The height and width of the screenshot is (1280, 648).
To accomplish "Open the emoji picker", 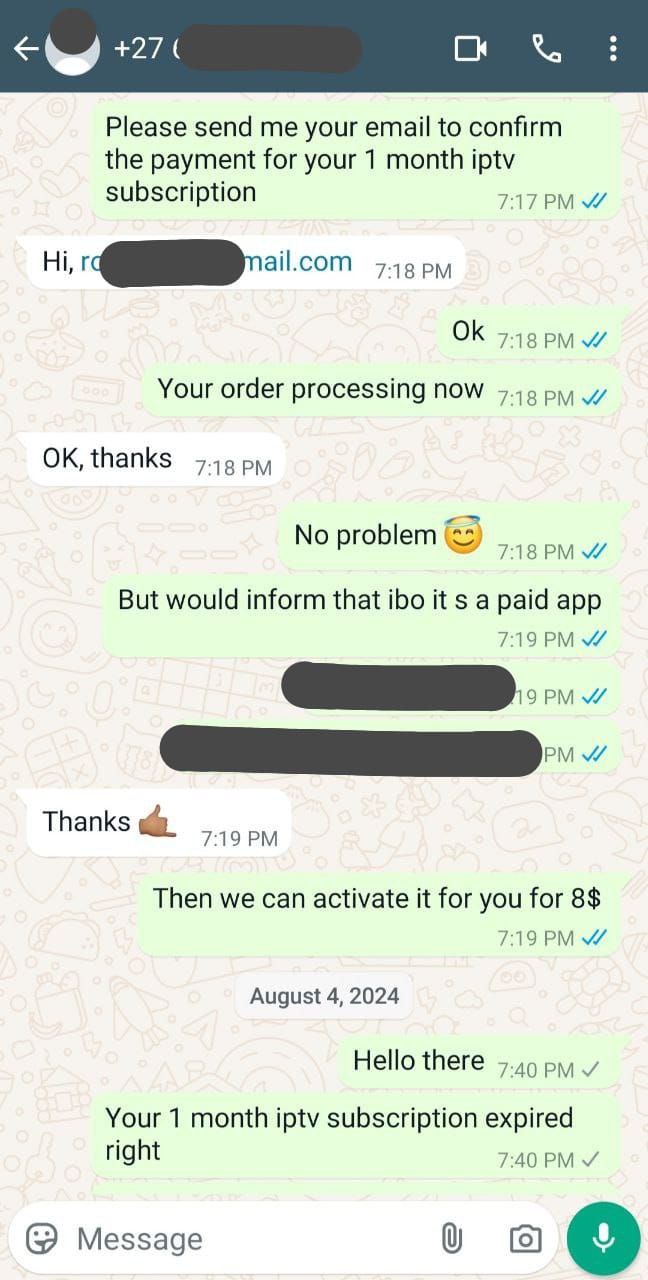I will [x=41, y=1239].
